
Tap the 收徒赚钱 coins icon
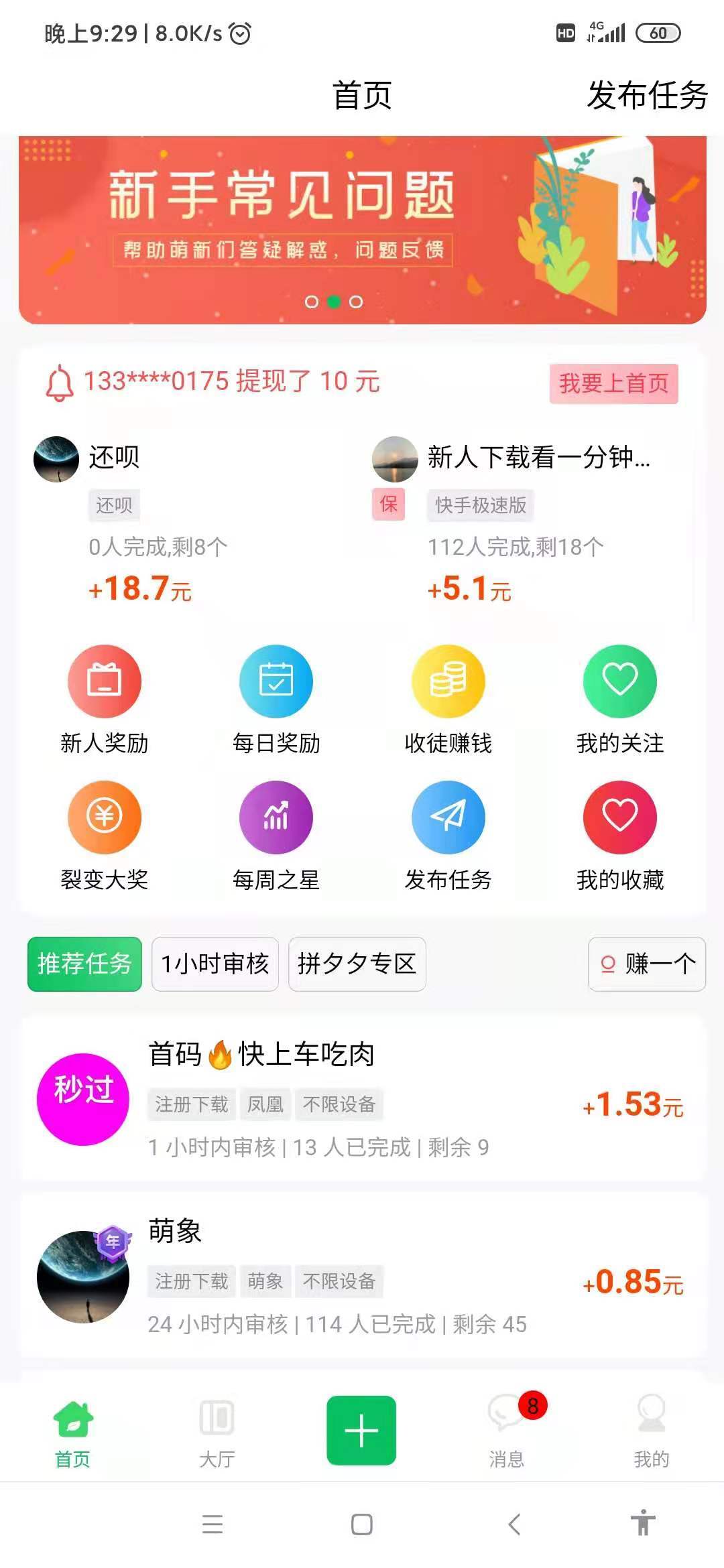tap(447, 681)
